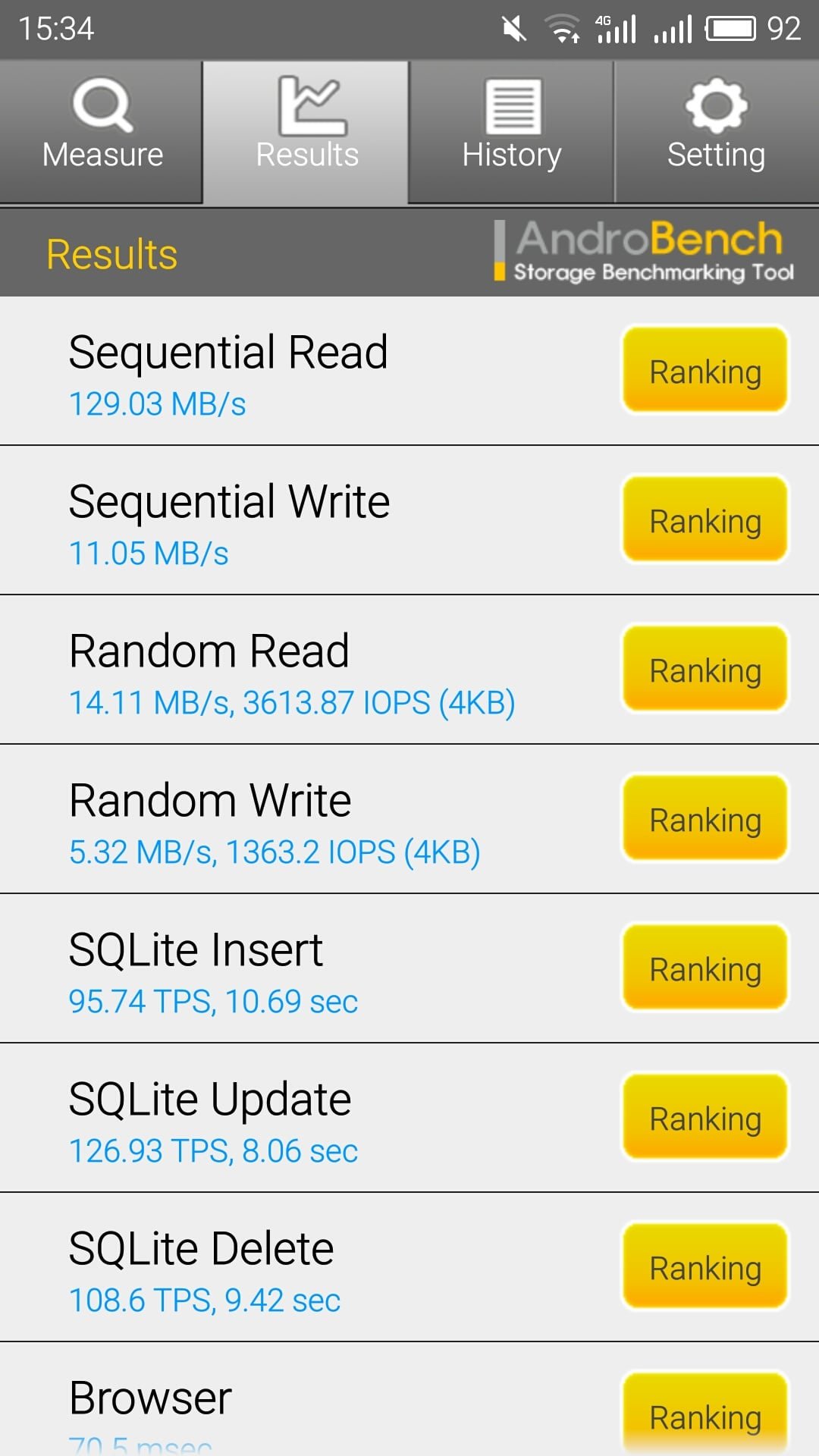View Ranking for SQLite Delete
819x1456 pixels.
(x=705, y=1266)
